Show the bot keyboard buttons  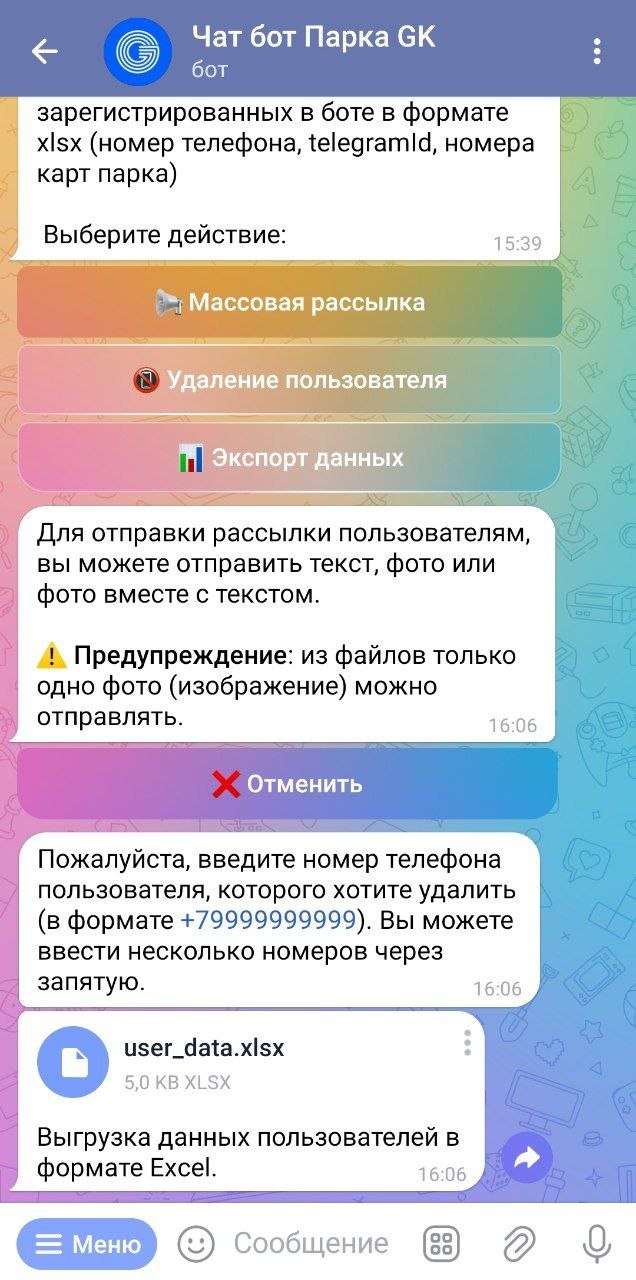[441, 1244]
